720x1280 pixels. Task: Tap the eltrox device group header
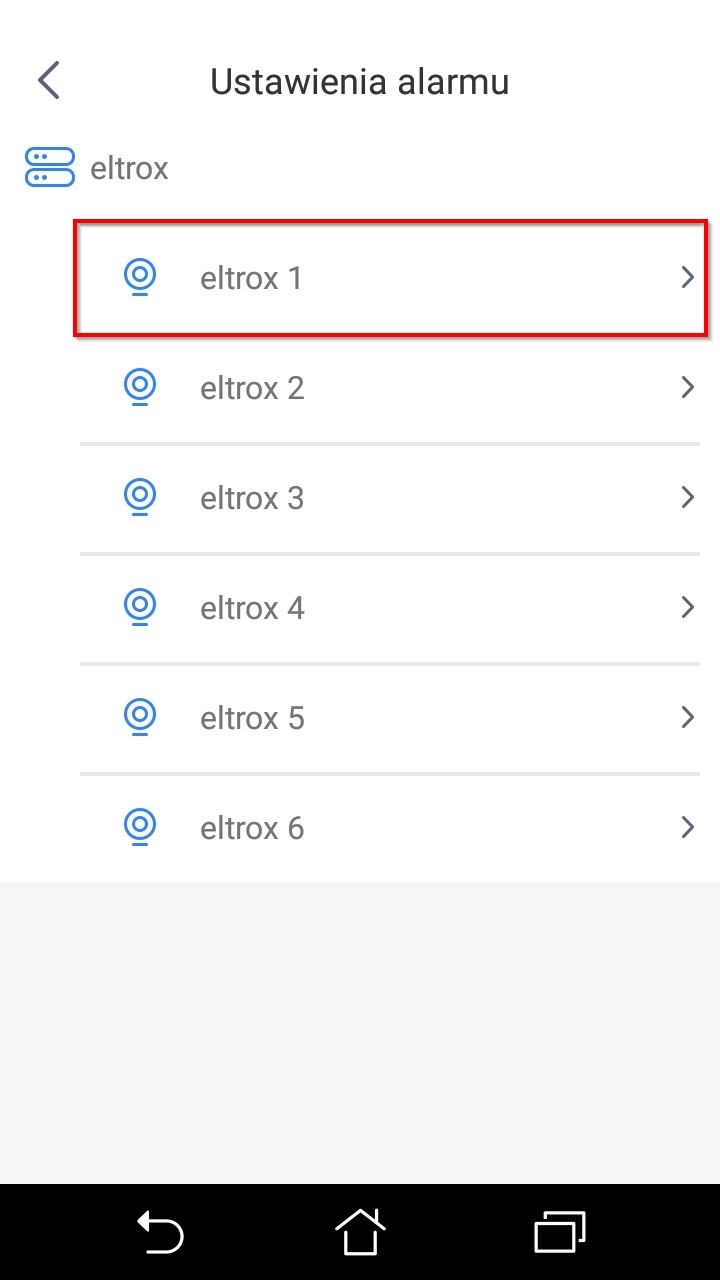[97, 167]
